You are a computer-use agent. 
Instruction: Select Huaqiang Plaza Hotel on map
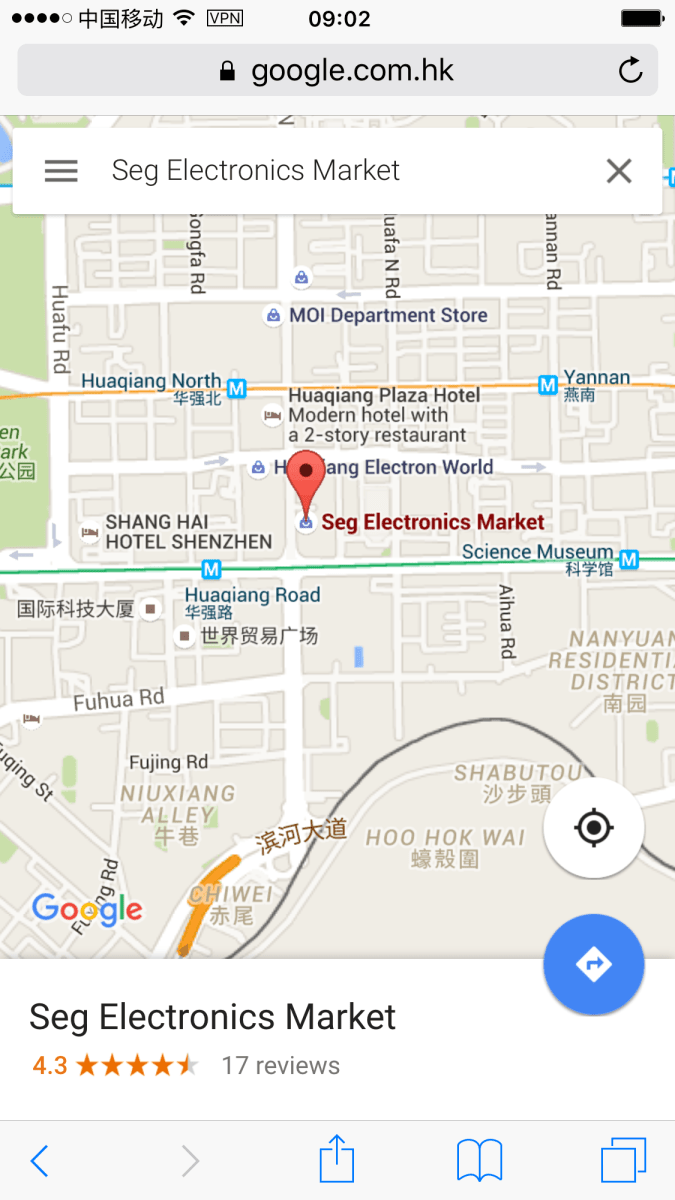(384, 396)
